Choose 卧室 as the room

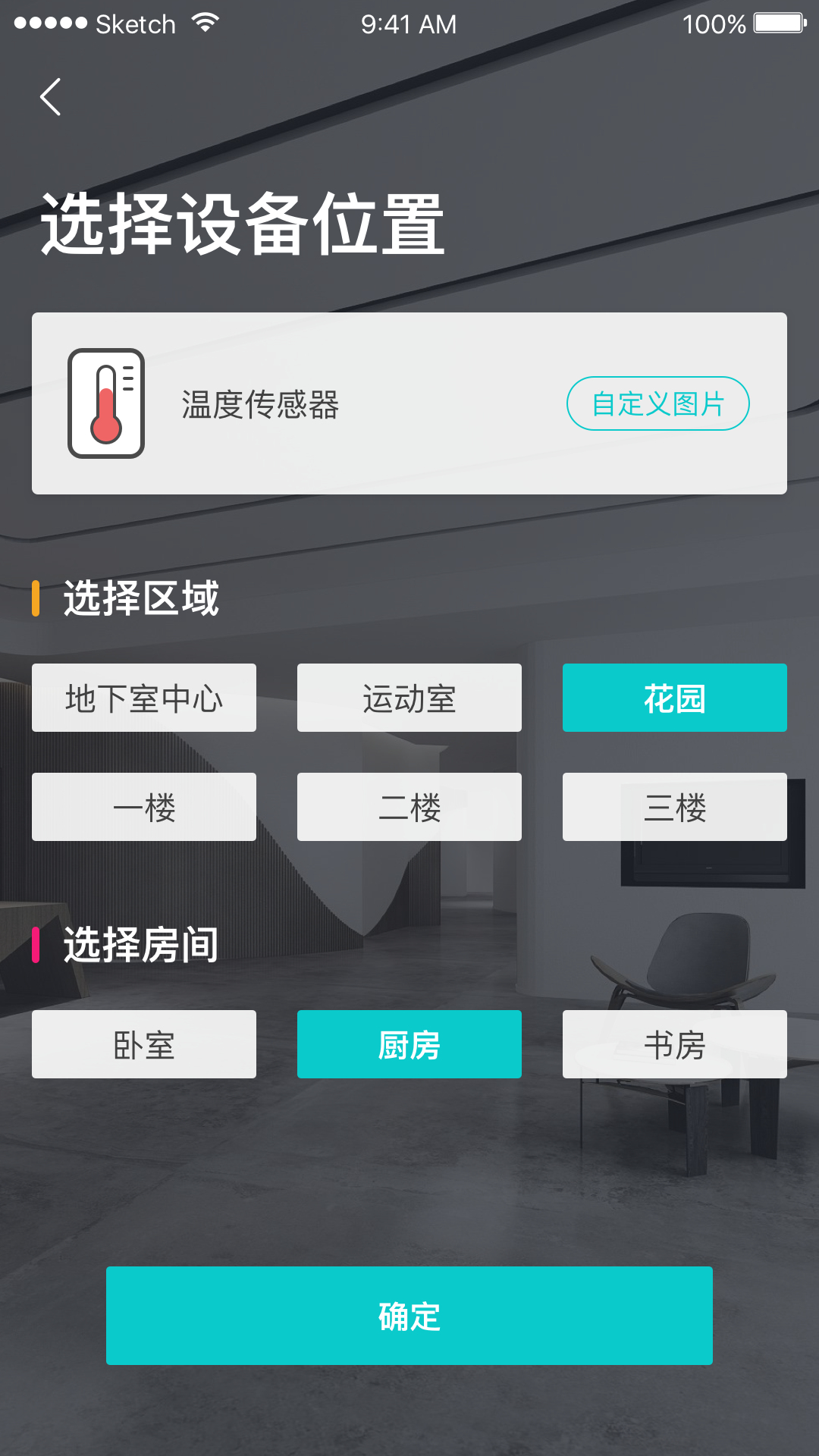tap(144, 1044)
